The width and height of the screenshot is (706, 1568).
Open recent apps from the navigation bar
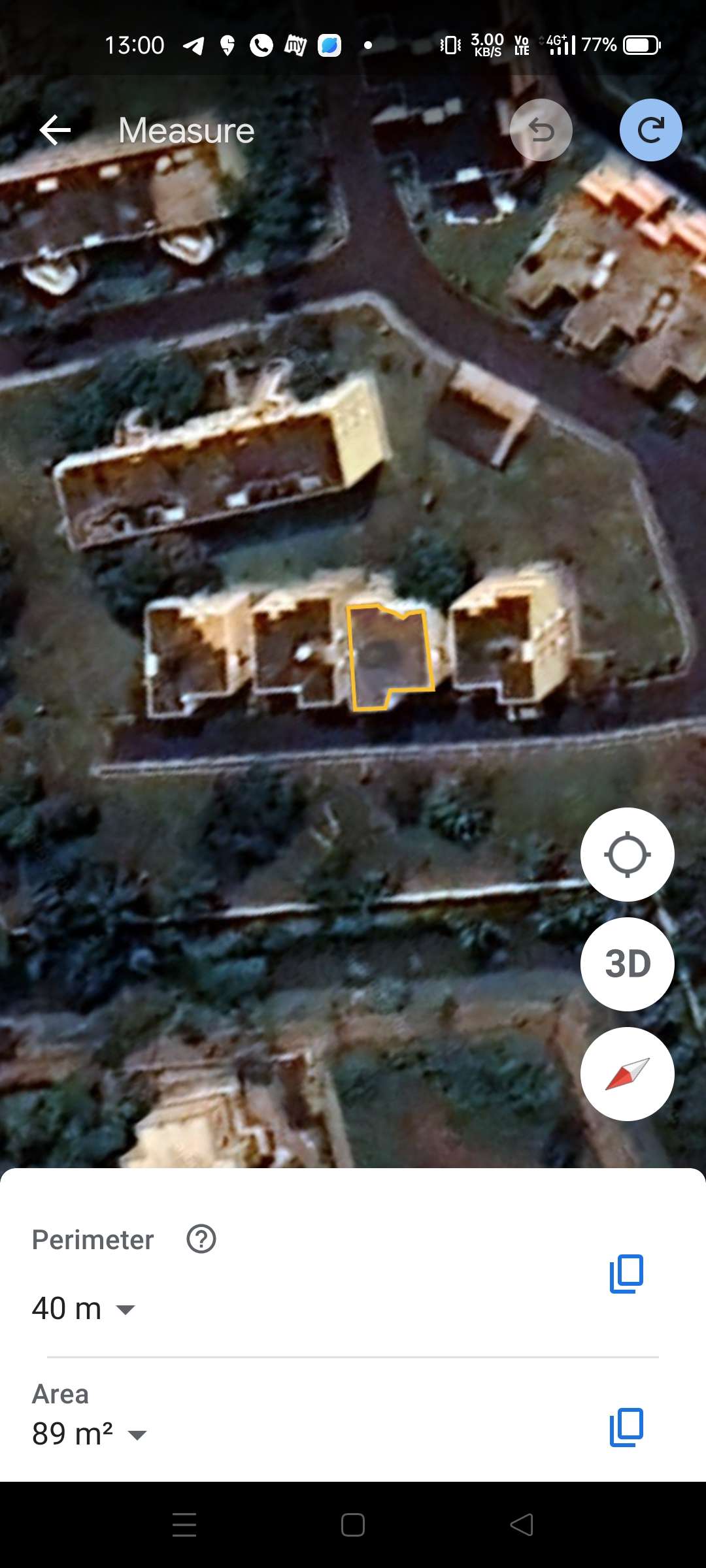[x=184, y=1525]
